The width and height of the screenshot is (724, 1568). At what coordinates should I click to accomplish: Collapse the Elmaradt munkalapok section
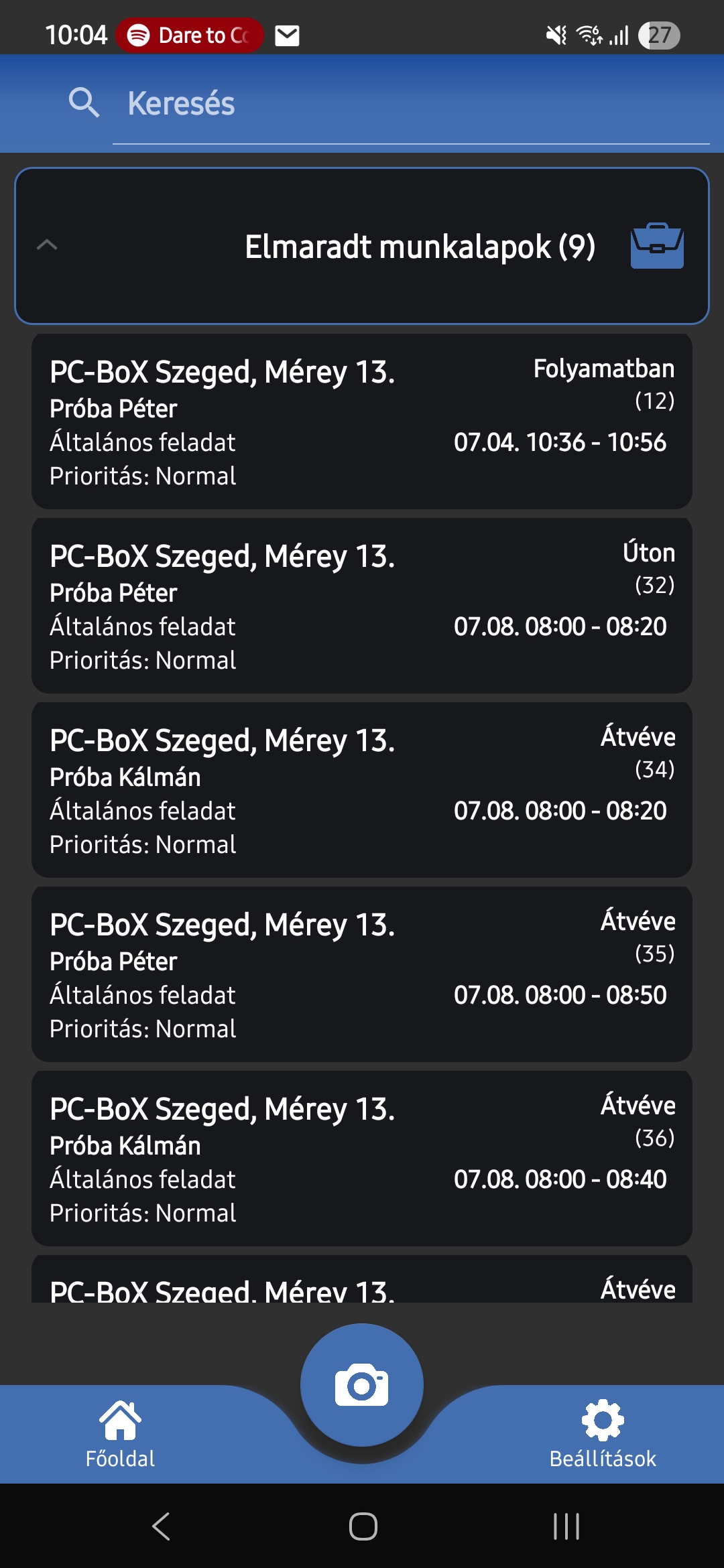[x=47, y=245]
